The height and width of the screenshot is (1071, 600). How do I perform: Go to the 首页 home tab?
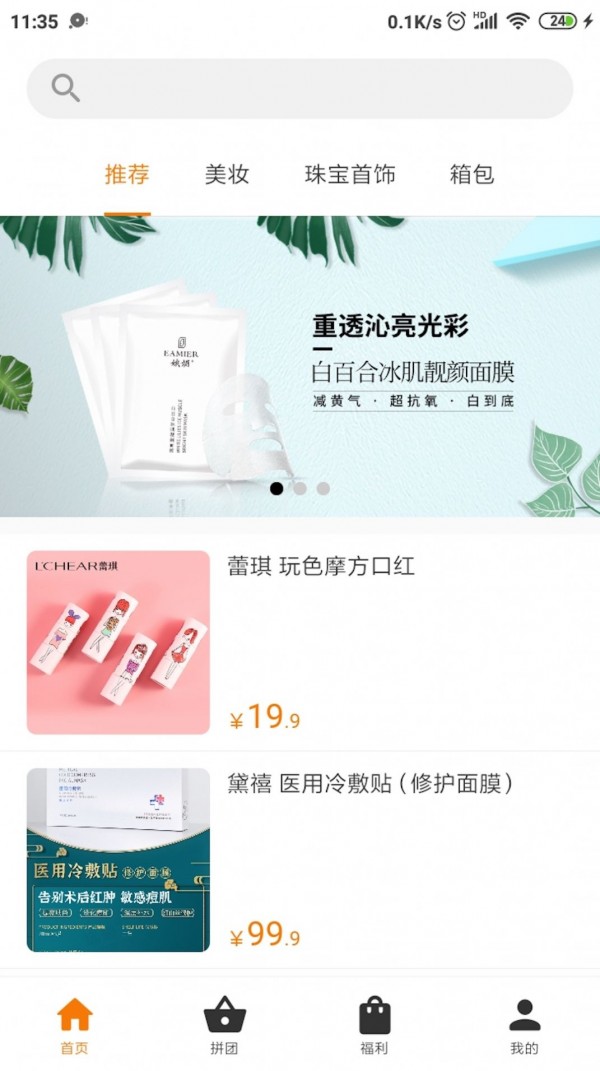(75, 1025)
